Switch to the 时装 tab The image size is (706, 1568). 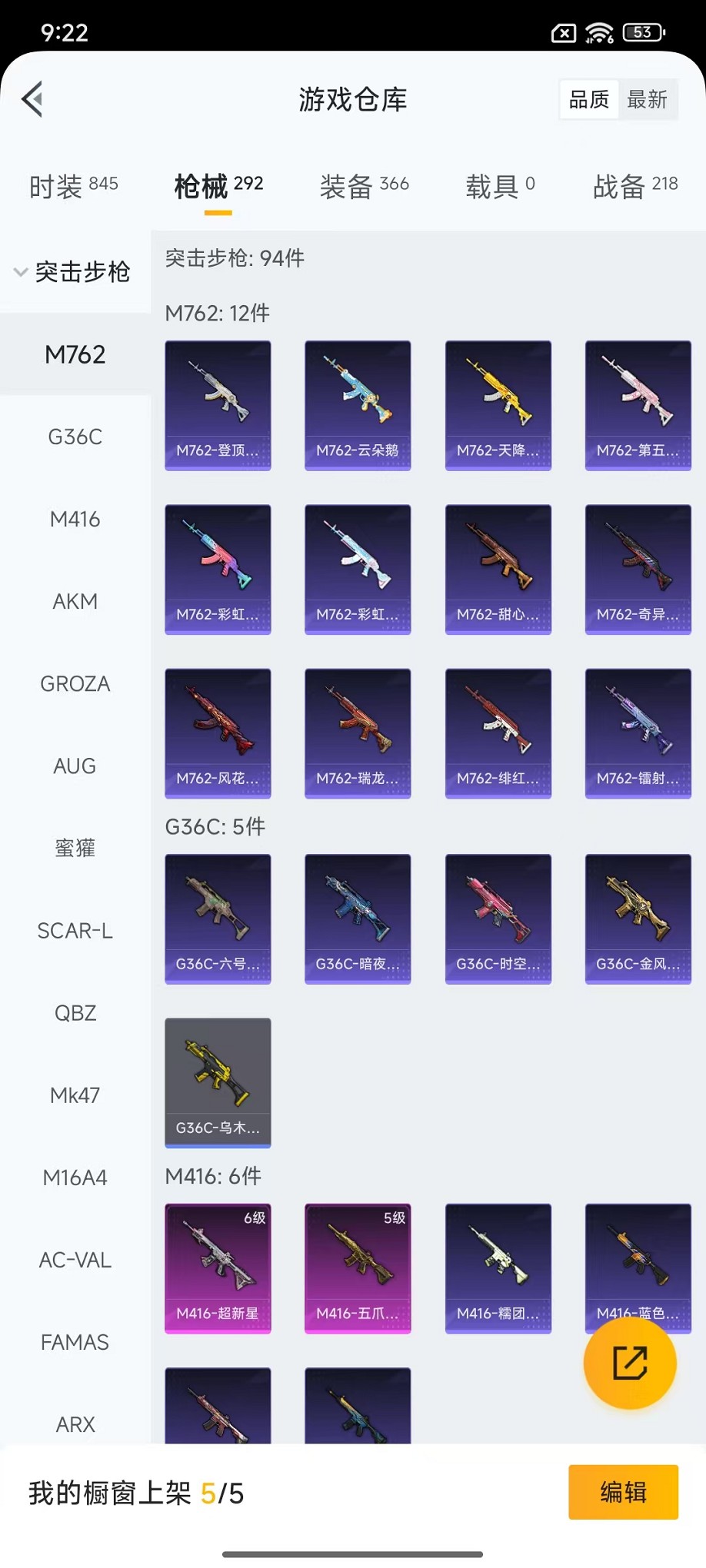74,186
